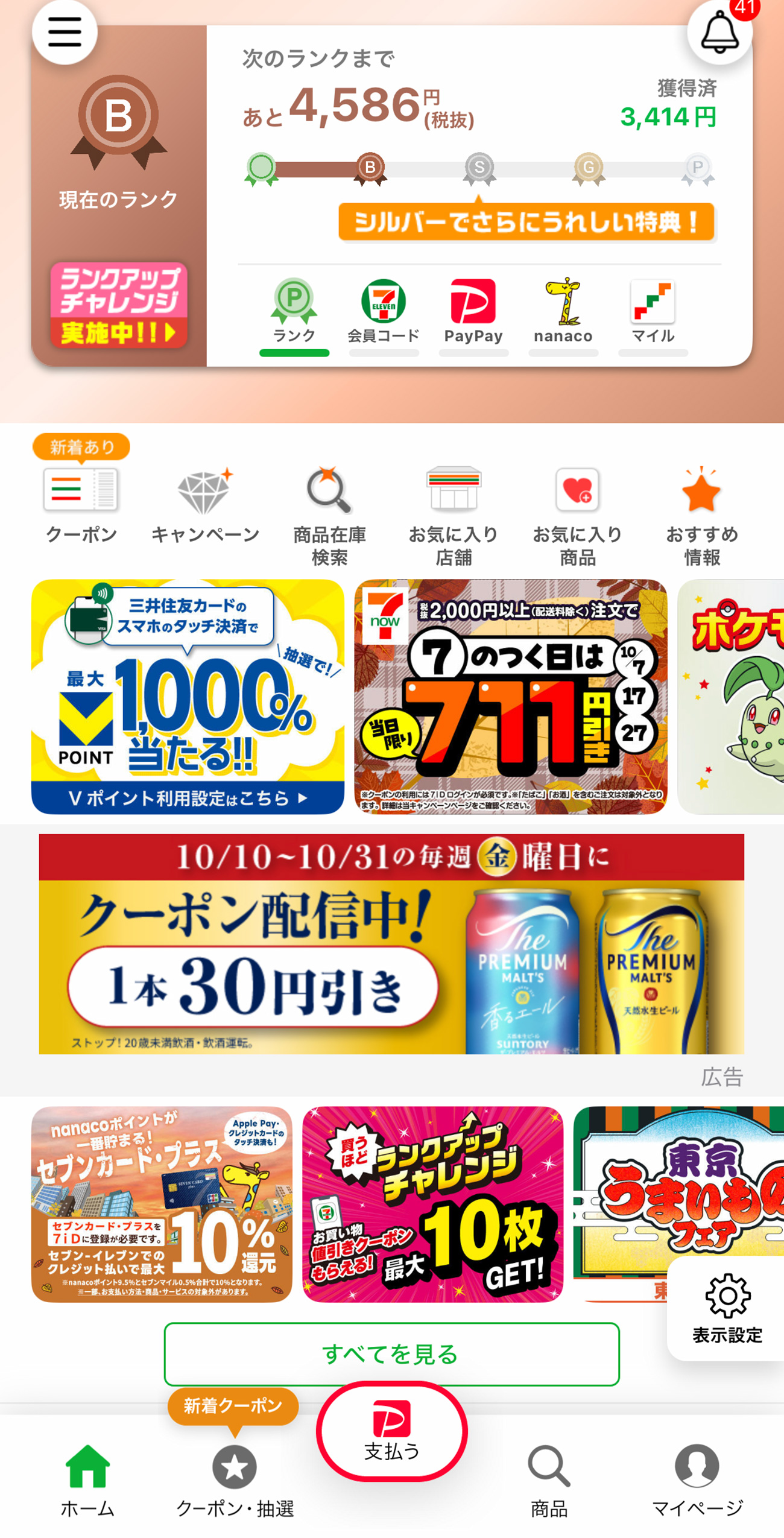Tap the すべてを見る button
The width and height of the screenshot is (784, 1538).
[391, 1354]
